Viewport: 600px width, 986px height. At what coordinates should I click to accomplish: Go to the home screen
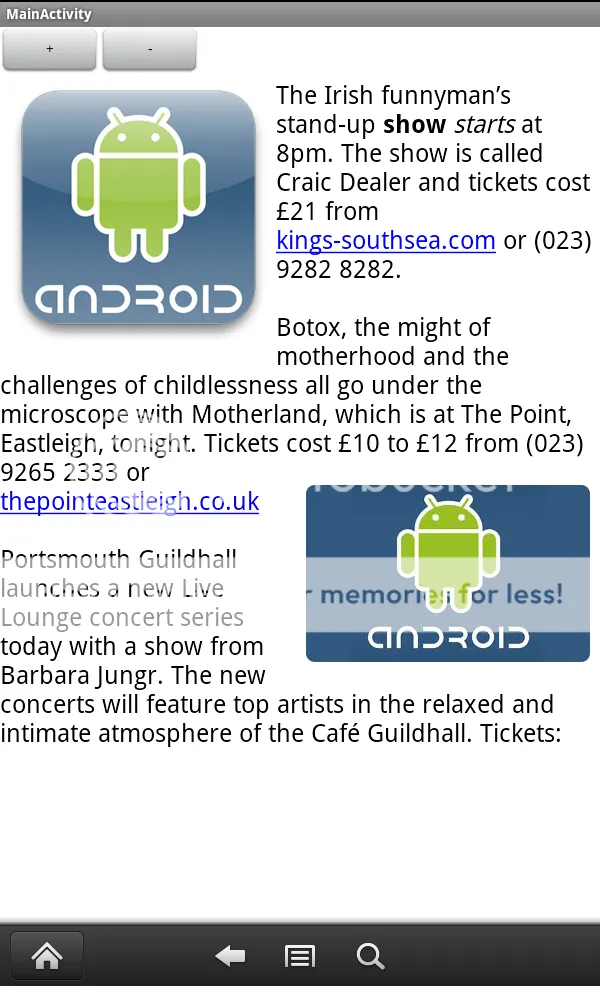(x=47, y=956)
